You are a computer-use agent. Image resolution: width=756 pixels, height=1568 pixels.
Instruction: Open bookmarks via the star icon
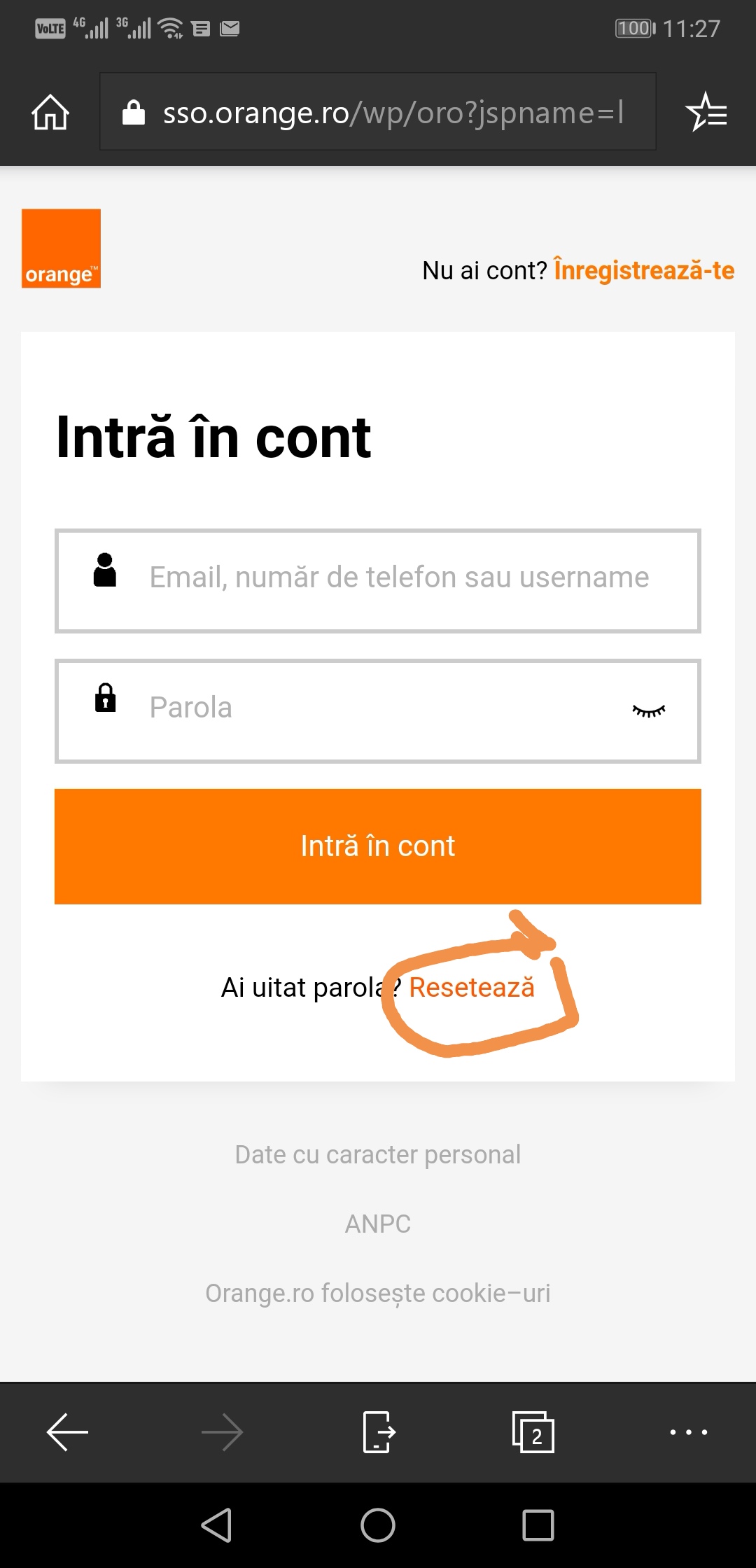[x=707, y=113]
